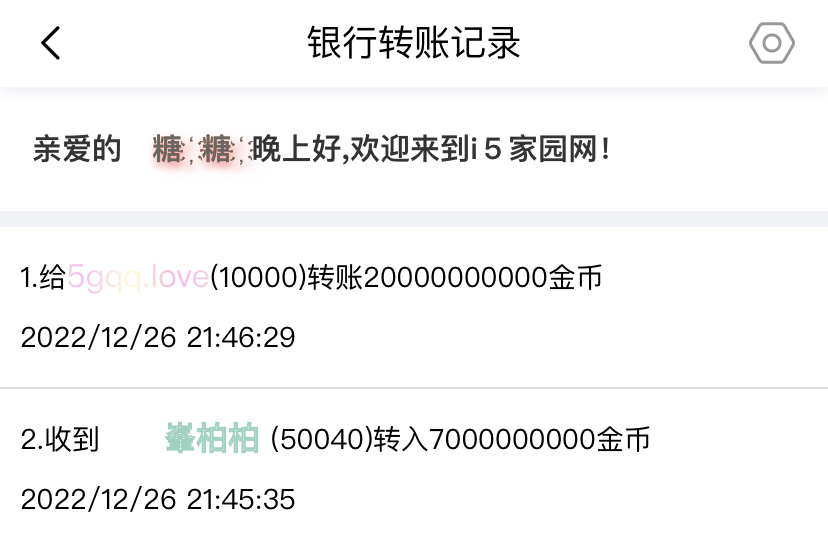This screenshot has height=546, width=828.
Task: Open 5gqq.love user profile link
Action: pyautogui.click(x=138, y=278)
